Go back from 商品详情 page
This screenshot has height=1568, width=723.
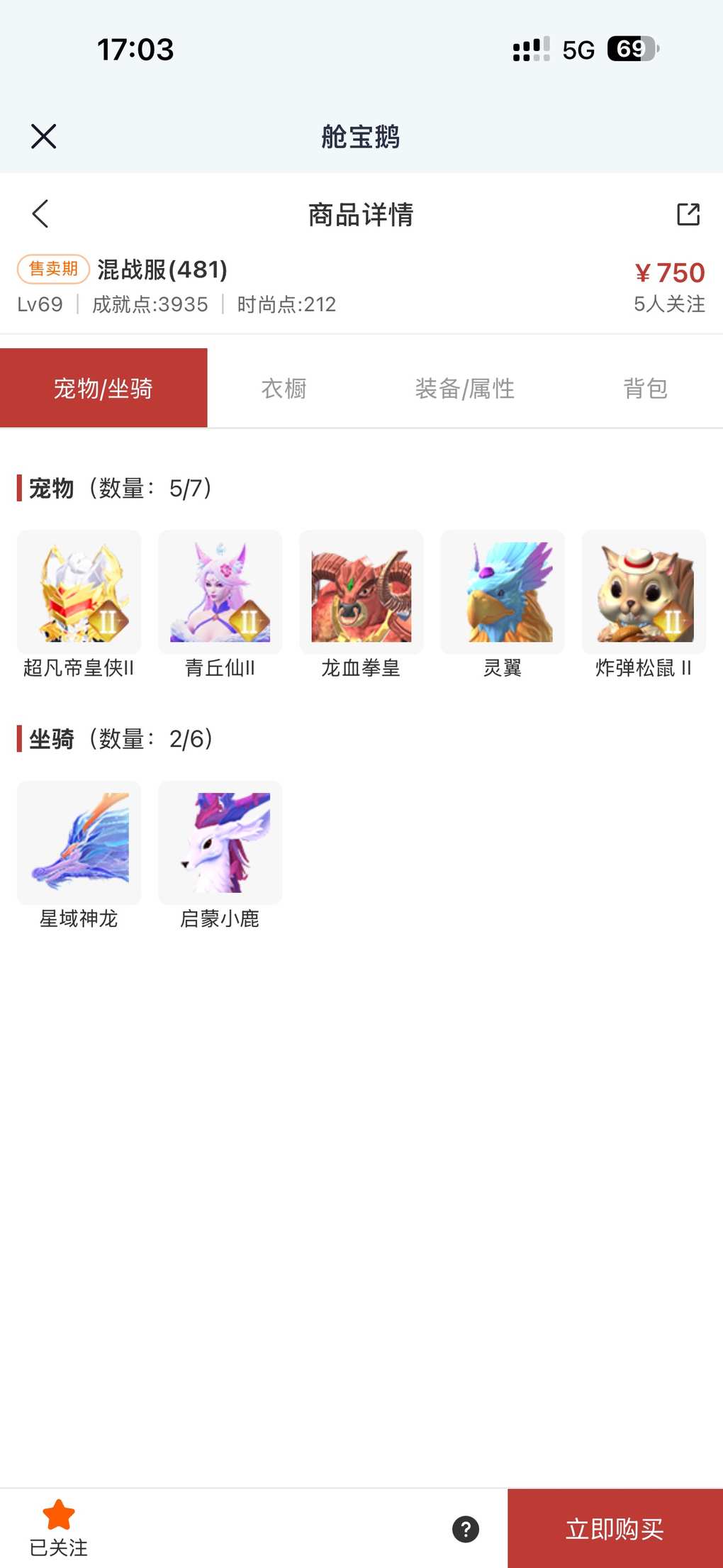[x=40, y=213]
